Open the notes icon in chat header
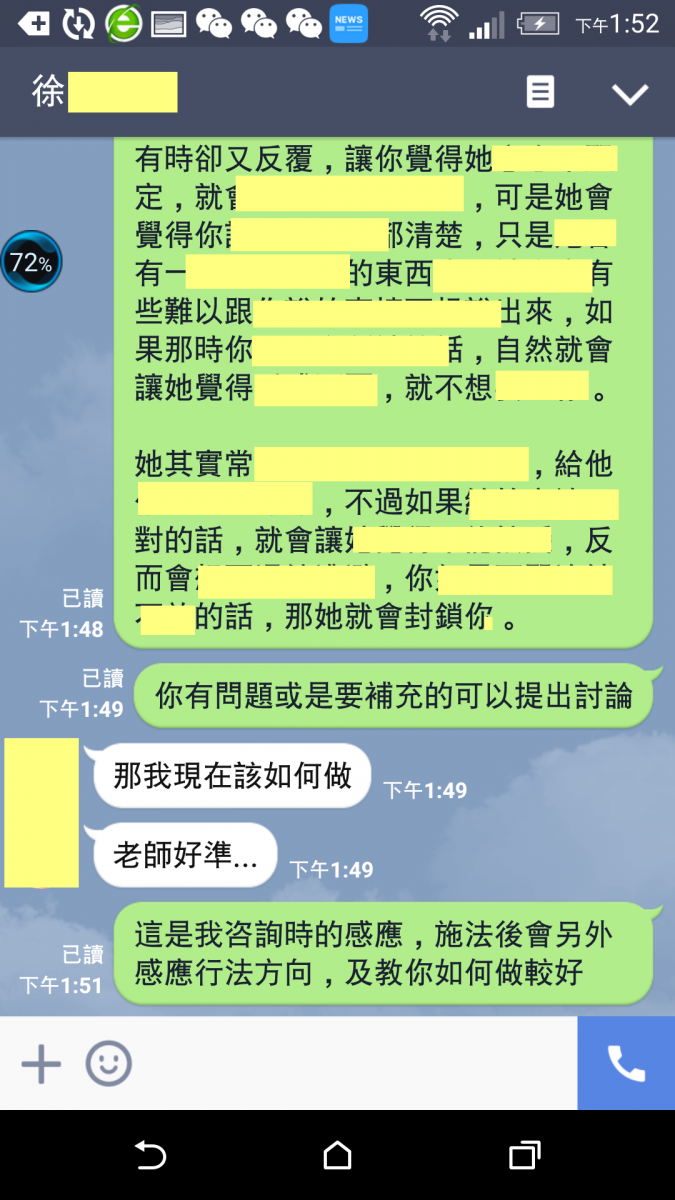The image size is (675, 1200). tap(540, 93)
